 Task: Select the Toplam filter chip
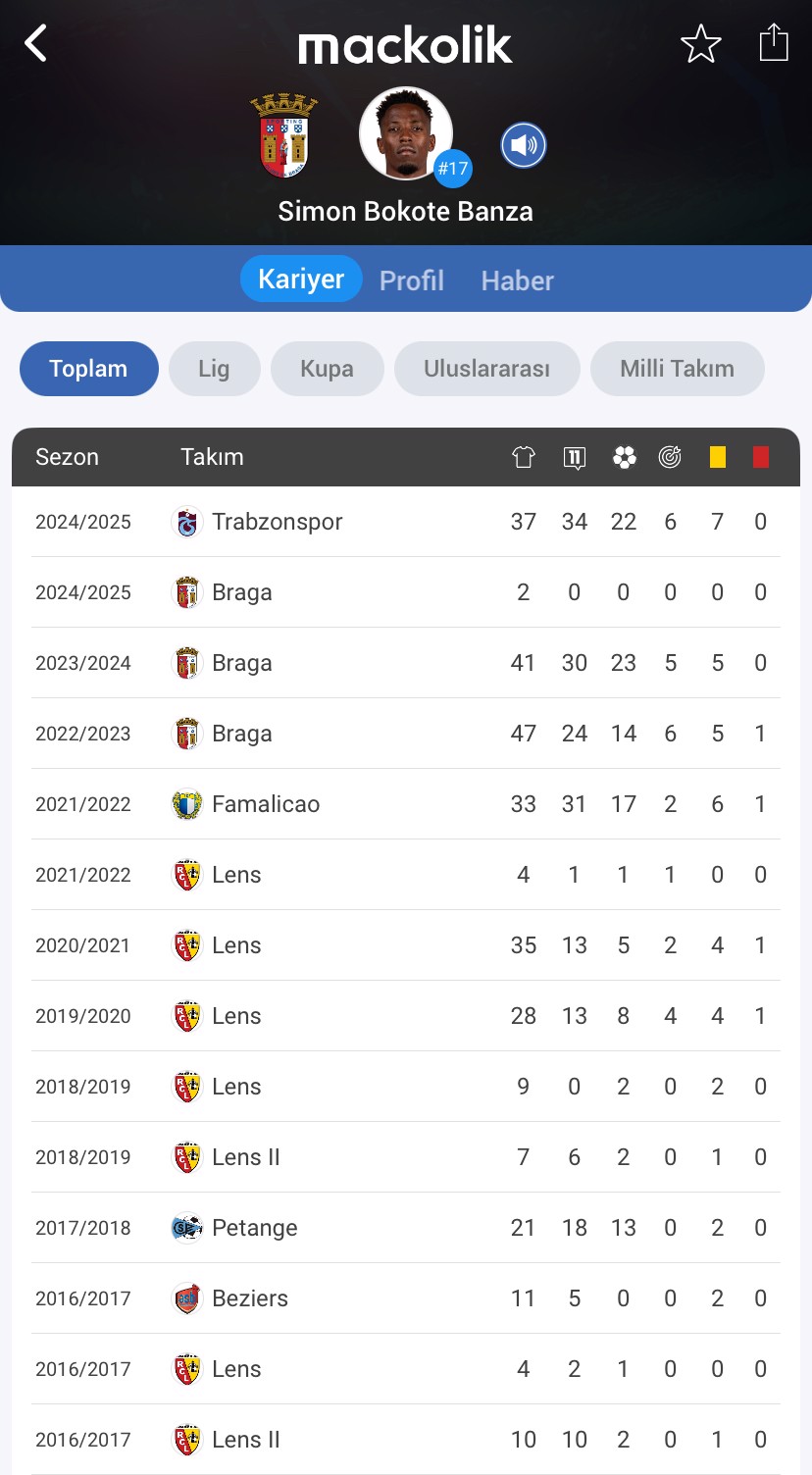tap(89, 369)
